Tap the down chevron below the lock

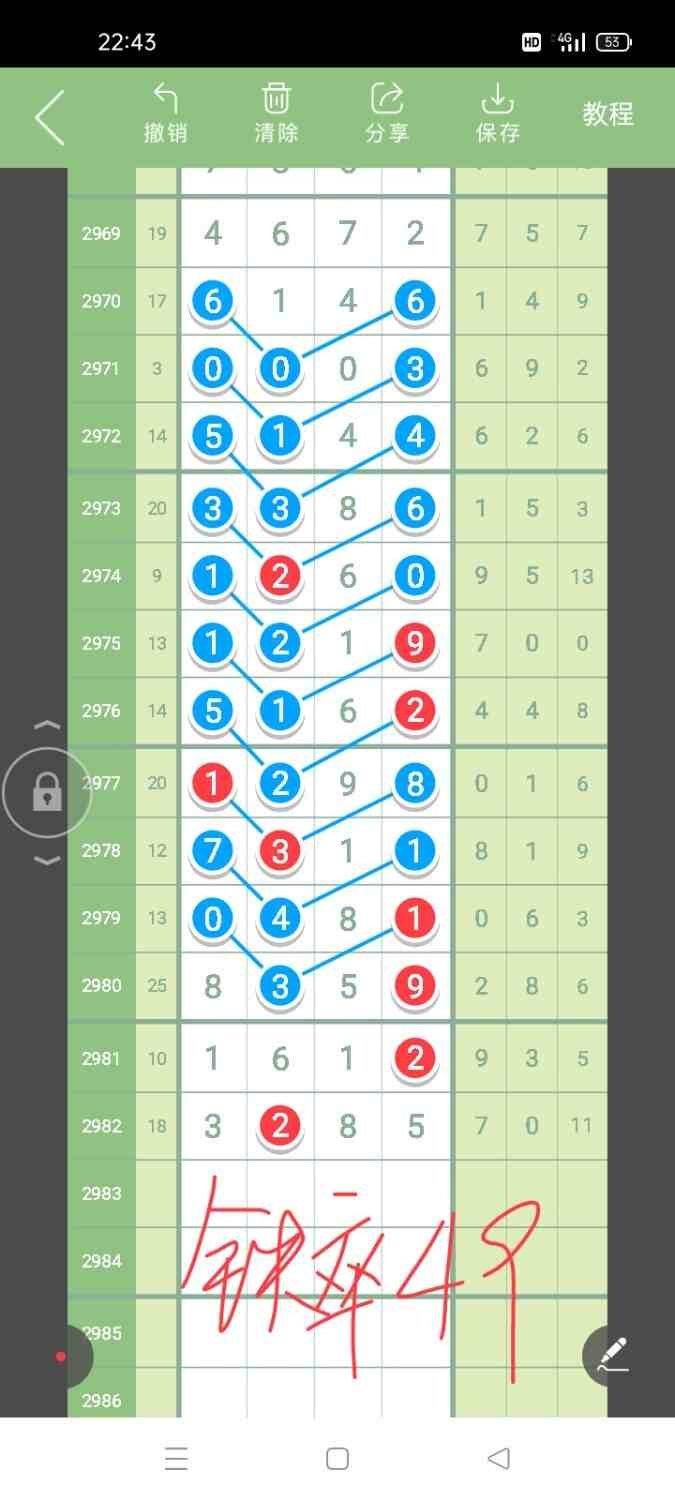pos(47,860)
